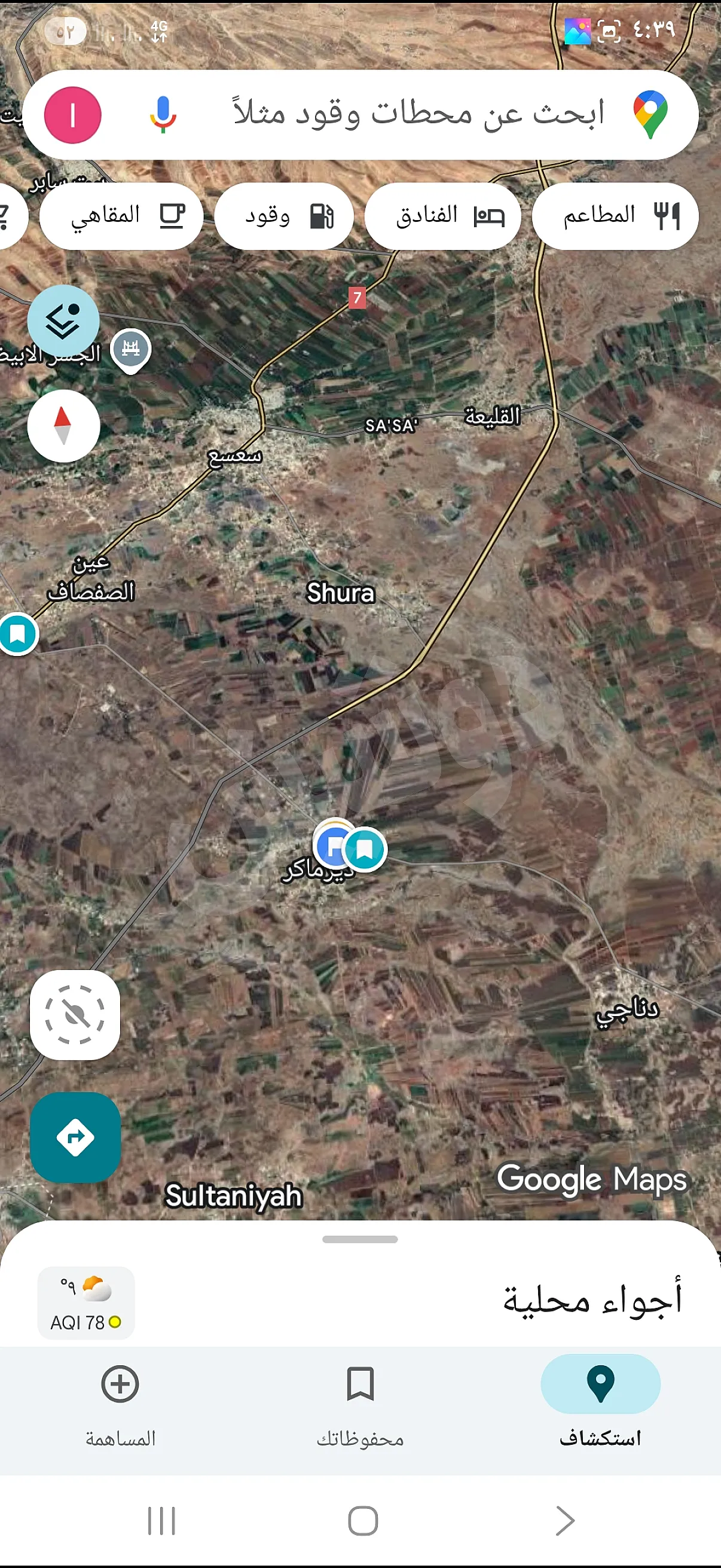Open the weather and AQI 78 card
This screenshot has width=721, height=1568.
(85, 1302)
